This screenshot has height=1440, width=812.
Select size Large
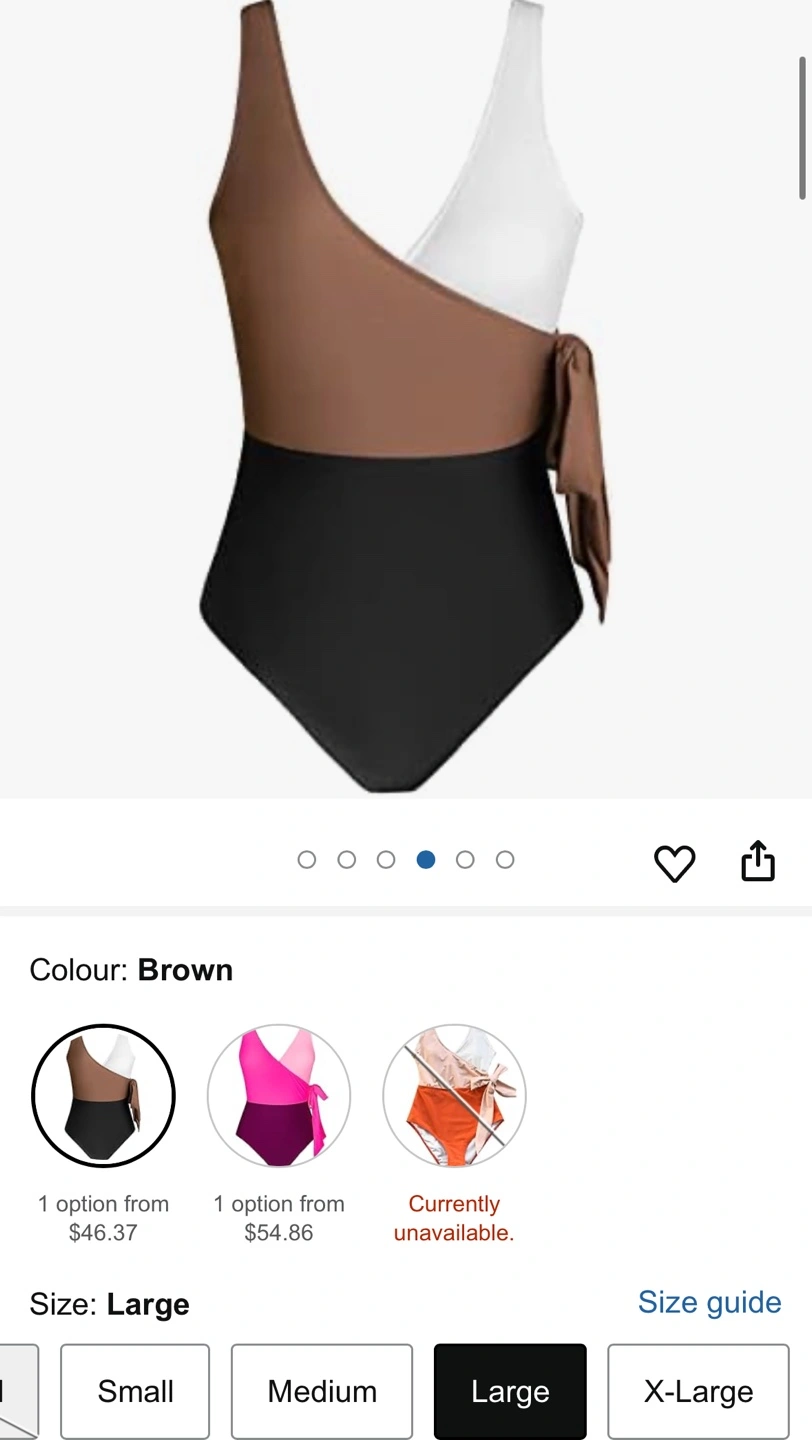tap(510, 1391)
